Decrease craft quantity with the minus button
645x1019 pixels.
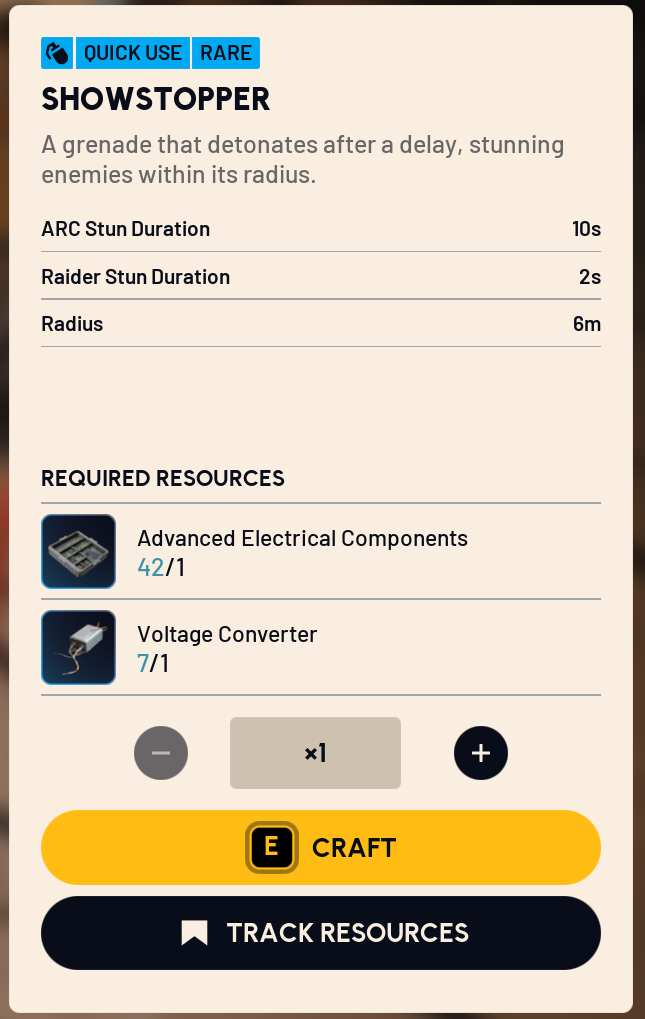tap(161, 753)
